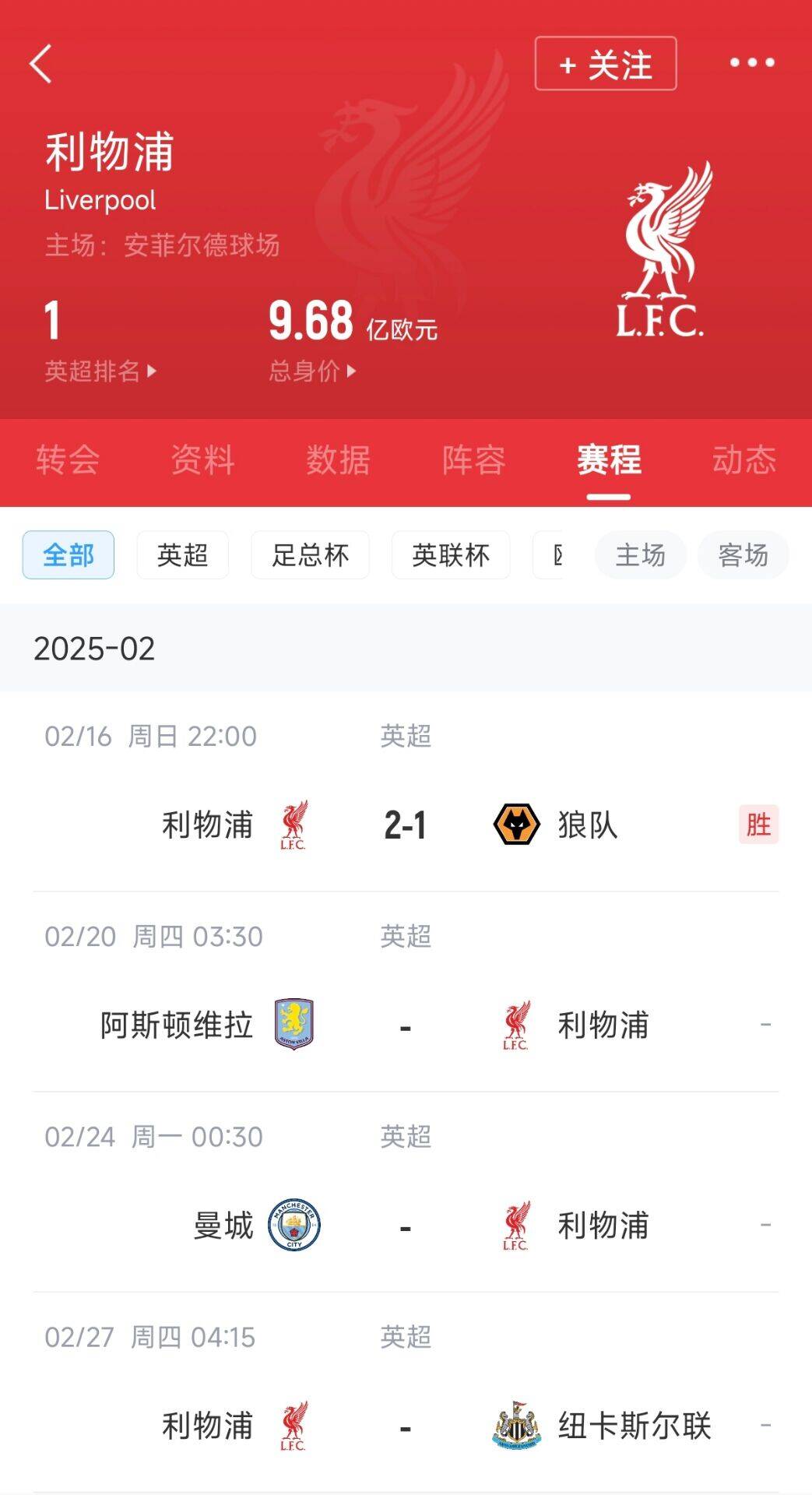812x1495 pixels.
Task: Follow Liverpool with the 关注 button
Action: [605, 64]
